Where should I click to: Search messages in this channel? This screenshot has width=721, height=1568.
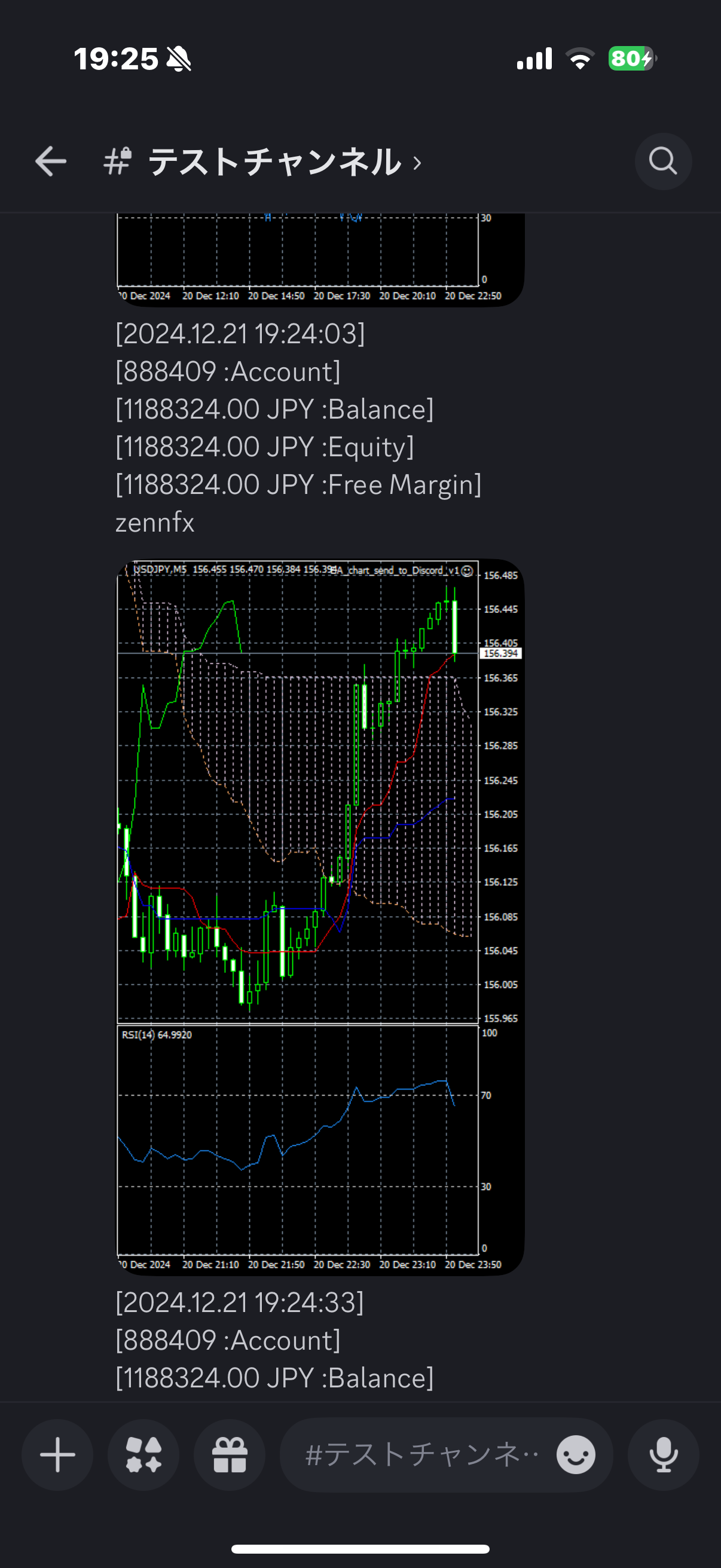pos(662,161)
